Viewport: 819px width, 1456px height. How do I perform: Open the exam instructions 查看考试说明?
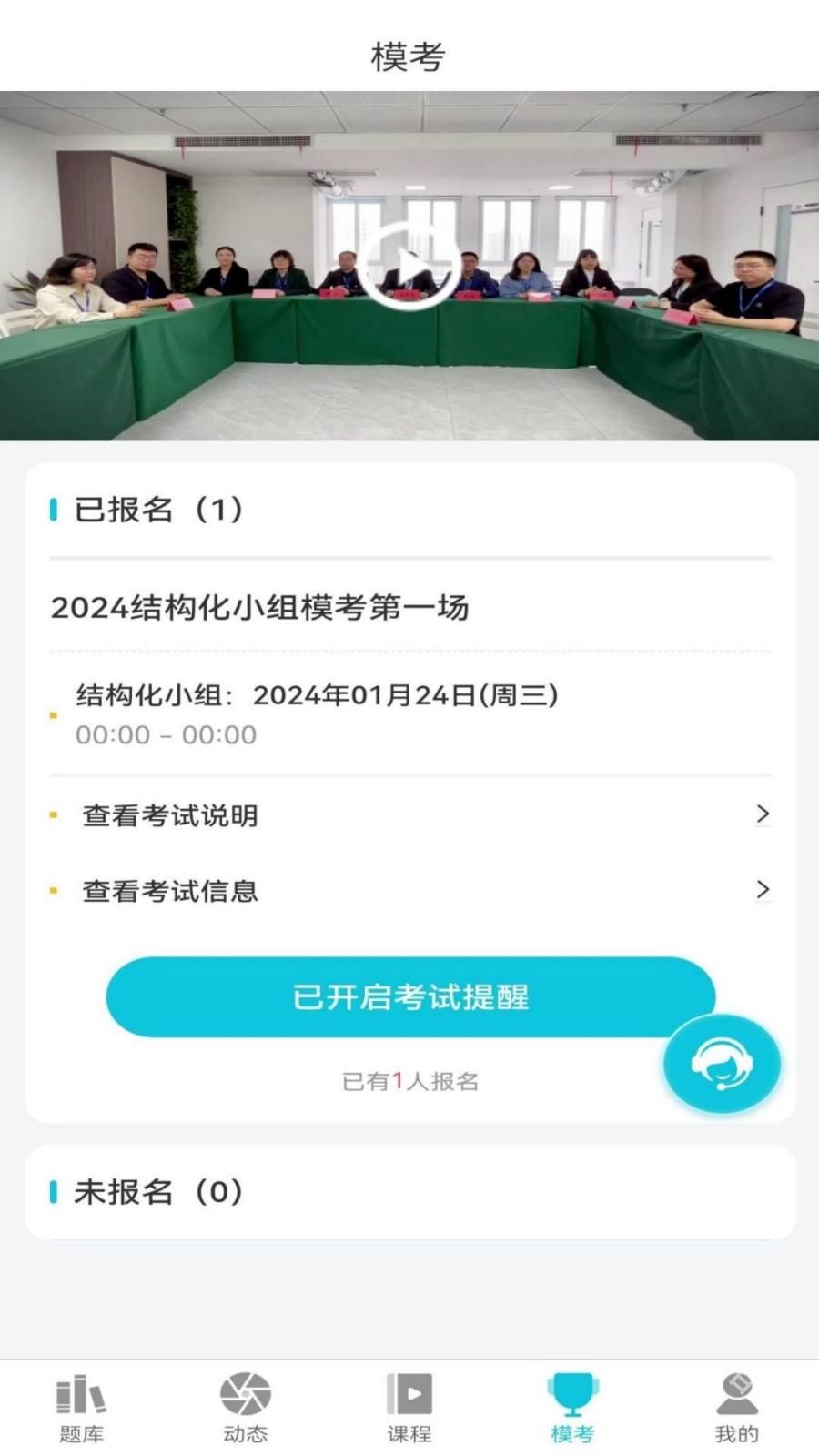167,816
